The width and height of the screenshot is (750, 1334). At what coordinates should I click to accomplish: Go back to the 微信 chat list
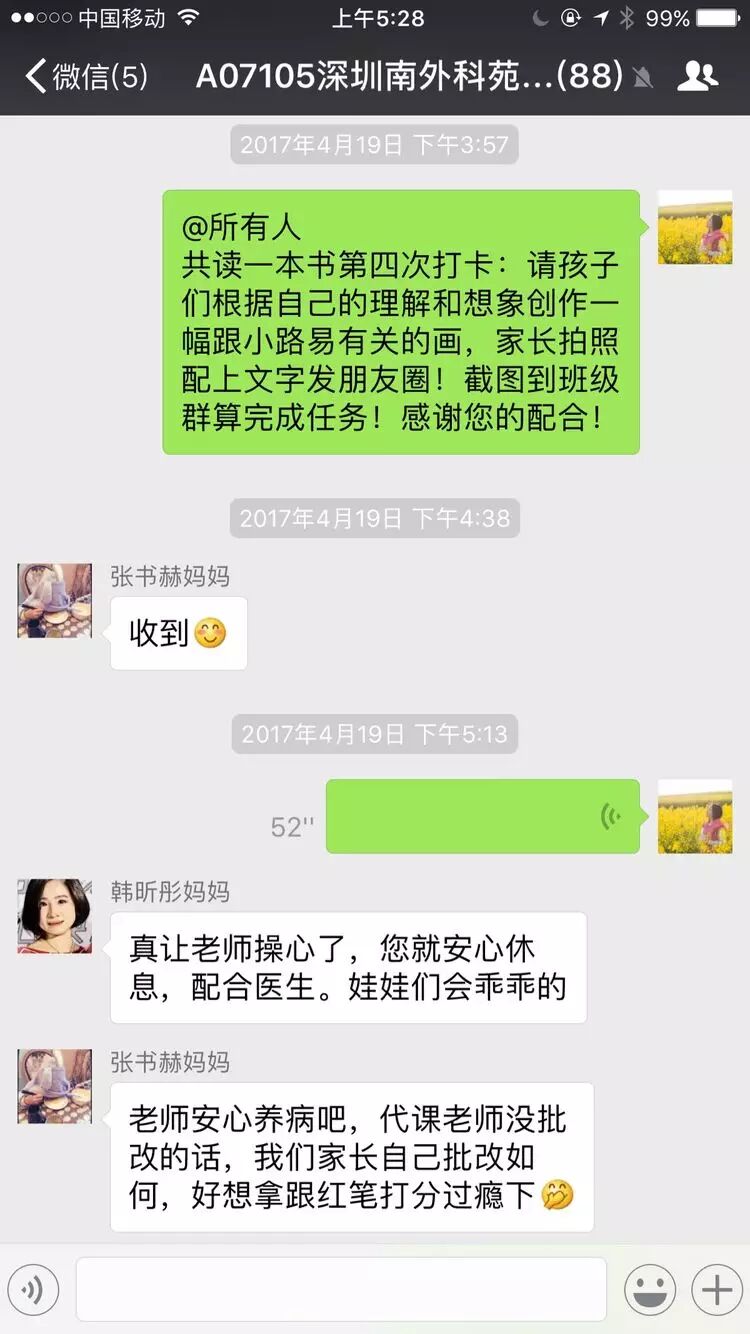pyautogui.click(x=85, y=77)
